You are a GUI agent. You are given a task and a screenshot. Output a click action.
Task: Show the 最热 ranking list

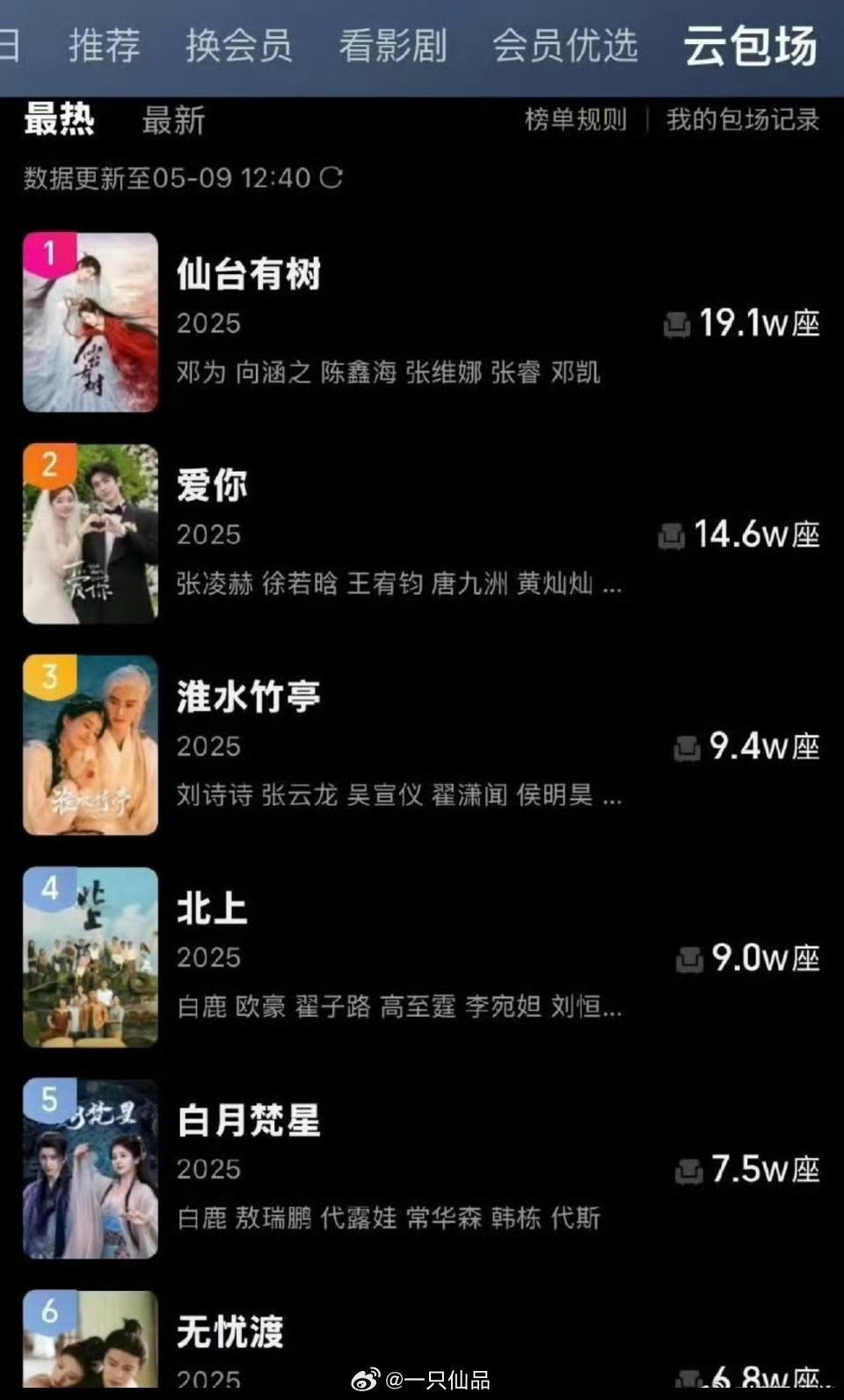click(59, 120)
